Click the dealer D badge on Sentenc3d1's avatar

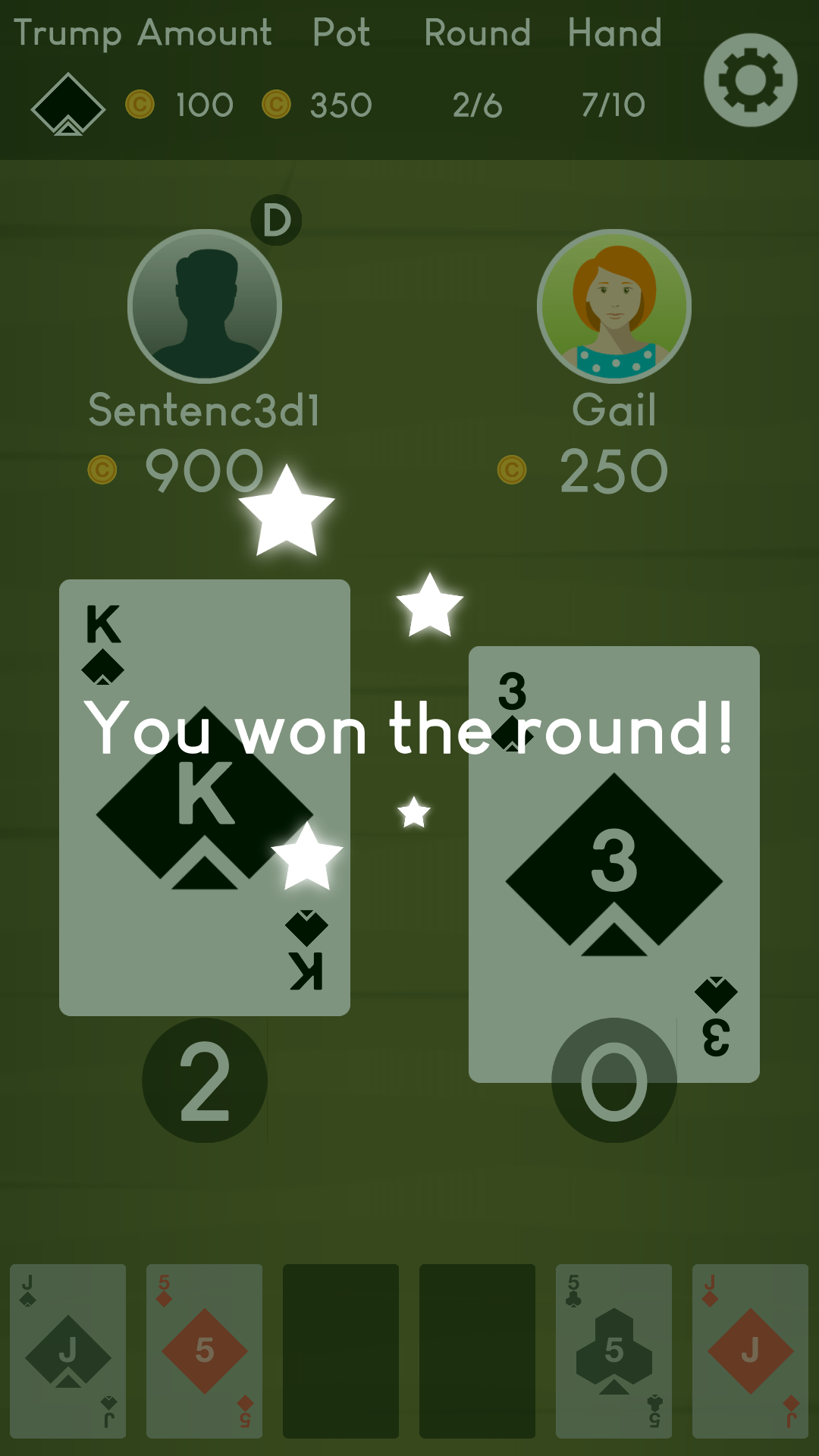(x=276, y=221)
